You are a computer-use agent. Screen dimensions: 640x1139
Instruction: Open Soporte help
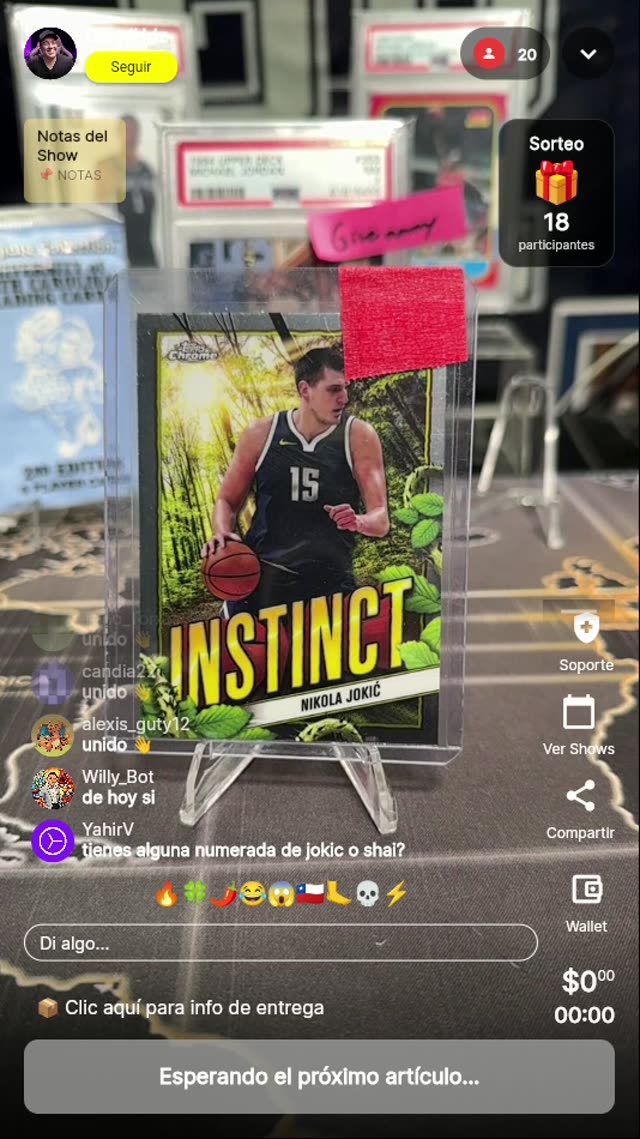(x=586, y=641)
